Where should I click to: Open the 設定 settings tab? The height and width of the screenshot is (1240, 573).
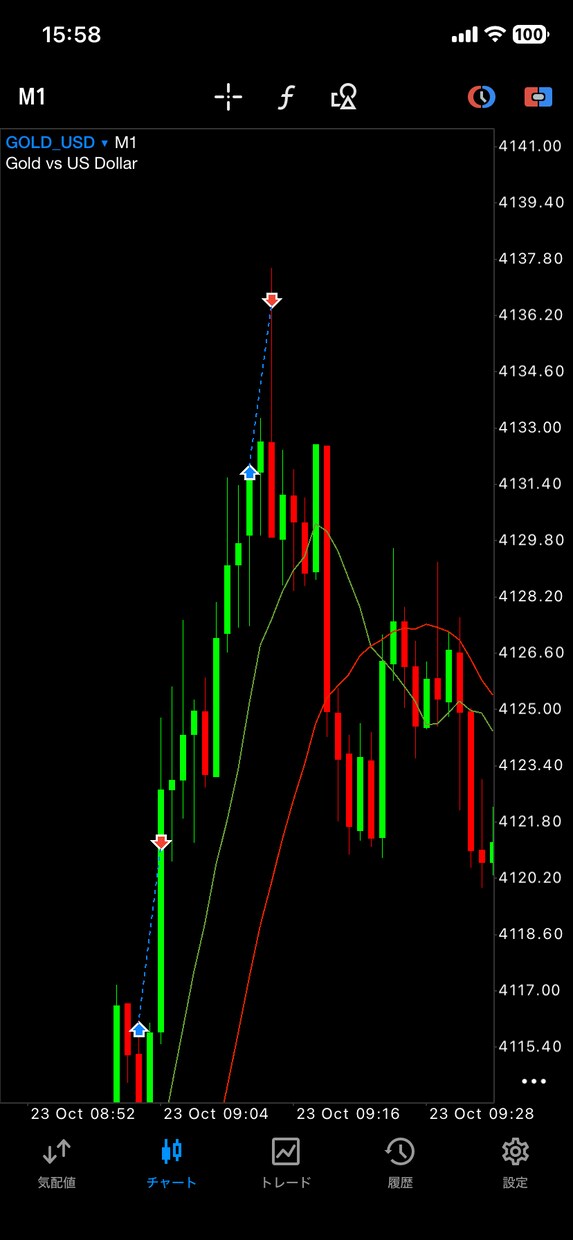coord(515,1163)
